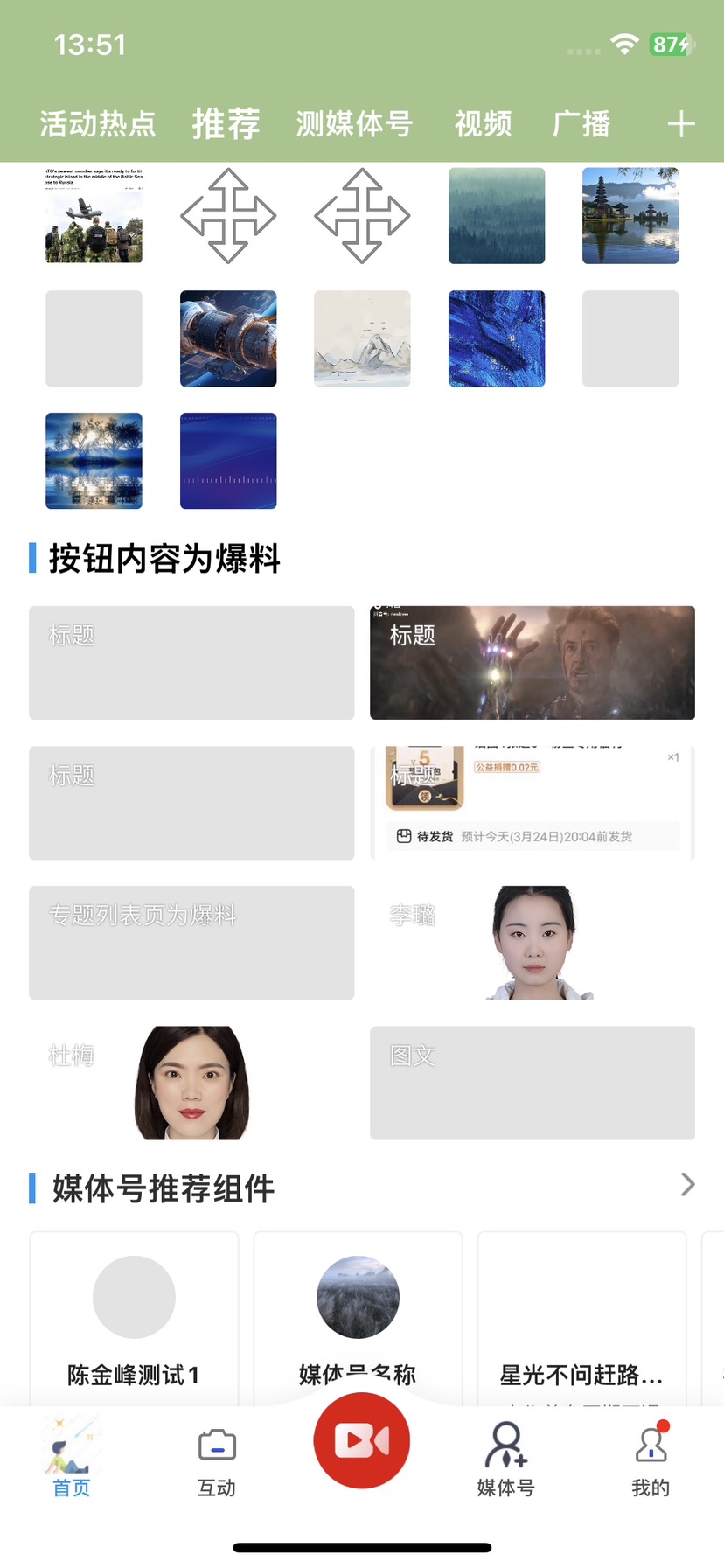
Task: Select the 测媒体号 tab
Action: [354, 124]
